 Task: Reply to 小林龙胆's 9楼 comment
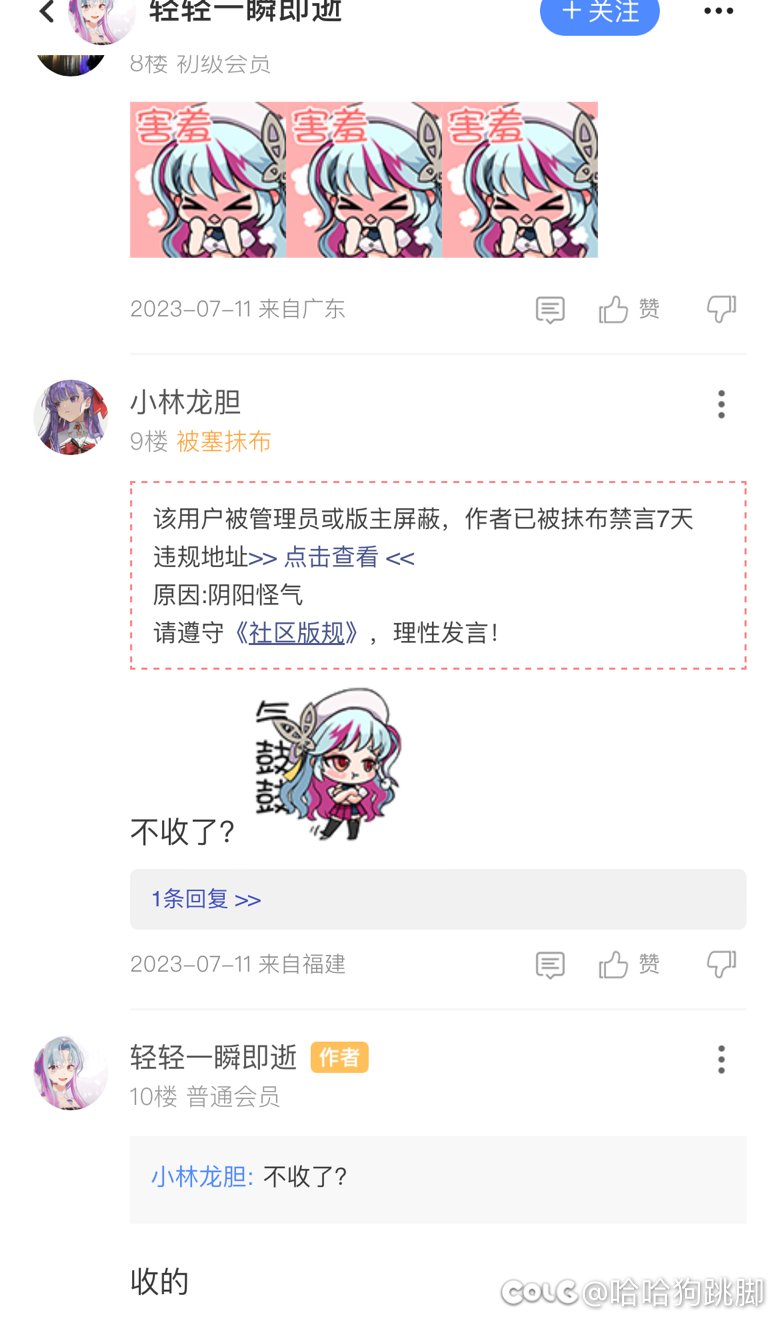(550, 965)
